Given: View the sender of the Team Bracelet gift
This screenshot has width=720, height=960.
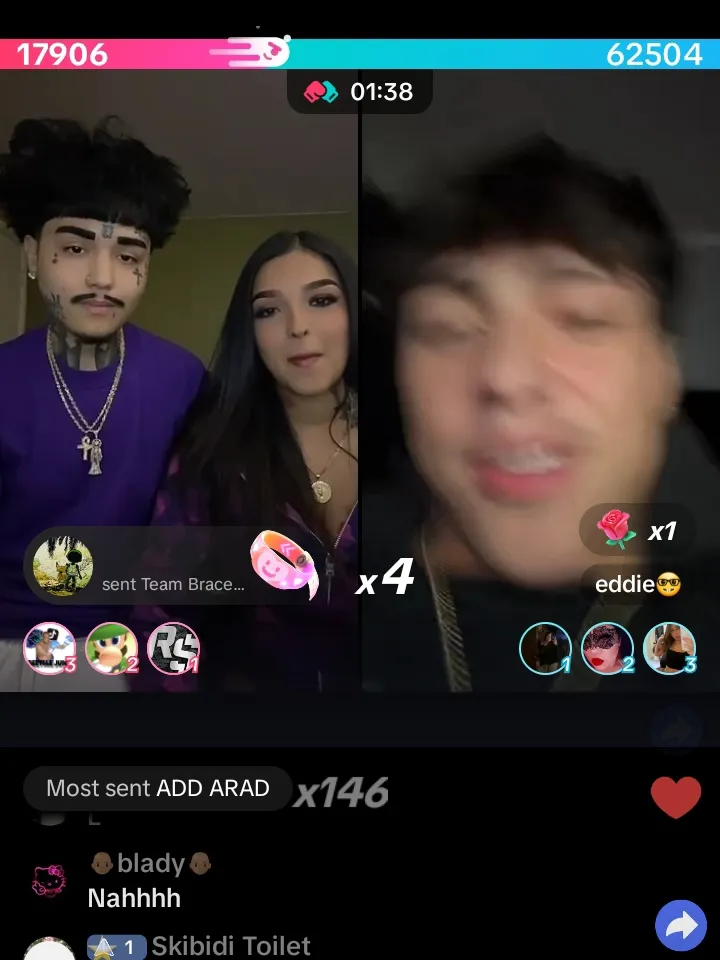Looking at the screenshot, I should click(63, 566).
